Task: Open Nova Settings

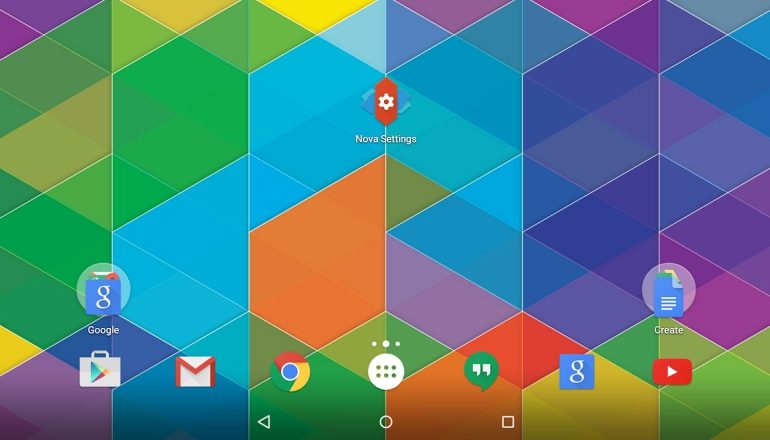Action: [386, 104]
